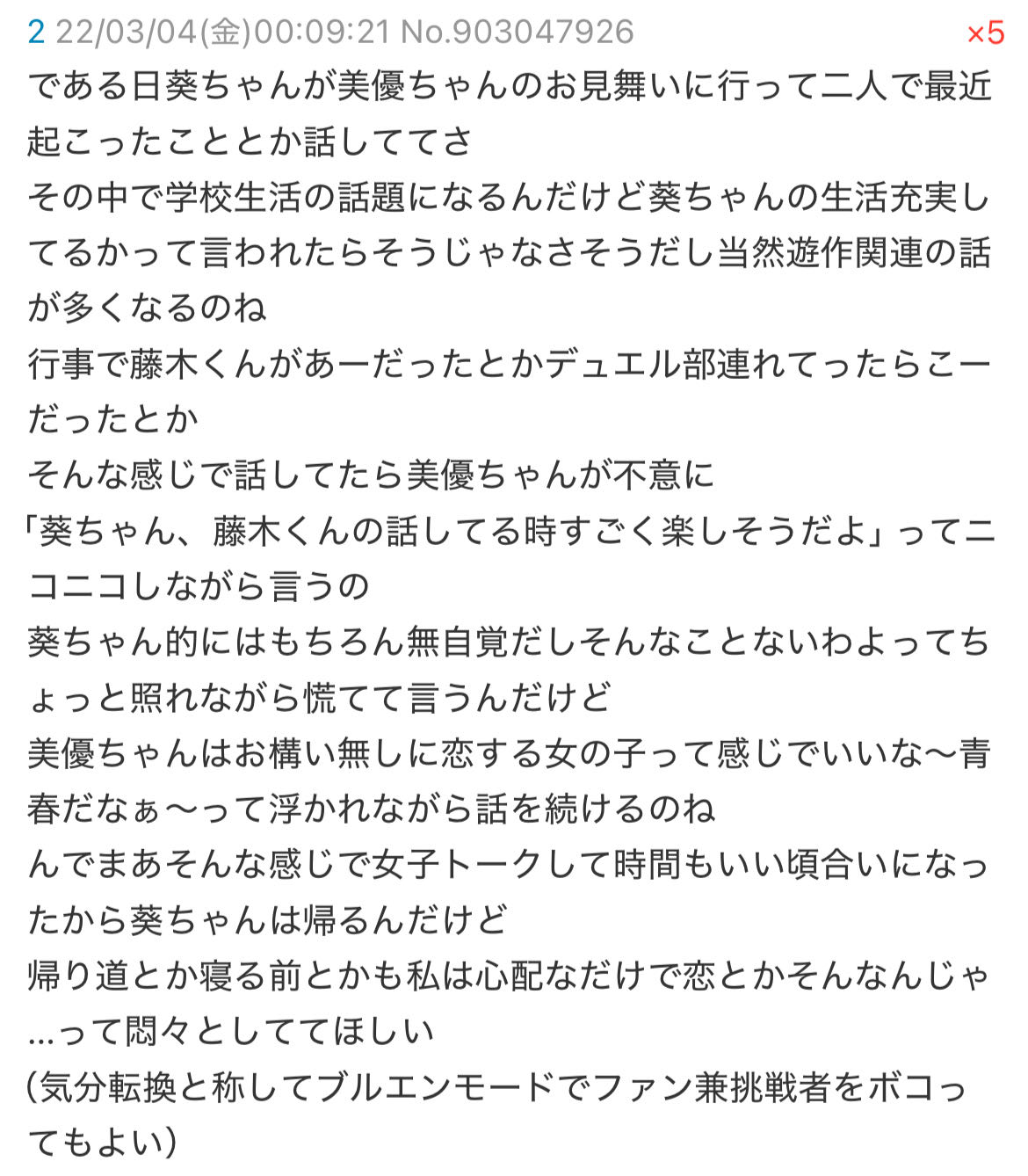This screenshot has width=1028, height=1176.
Task: Tap the ×5 agree counter
Action: coord(985,33)
